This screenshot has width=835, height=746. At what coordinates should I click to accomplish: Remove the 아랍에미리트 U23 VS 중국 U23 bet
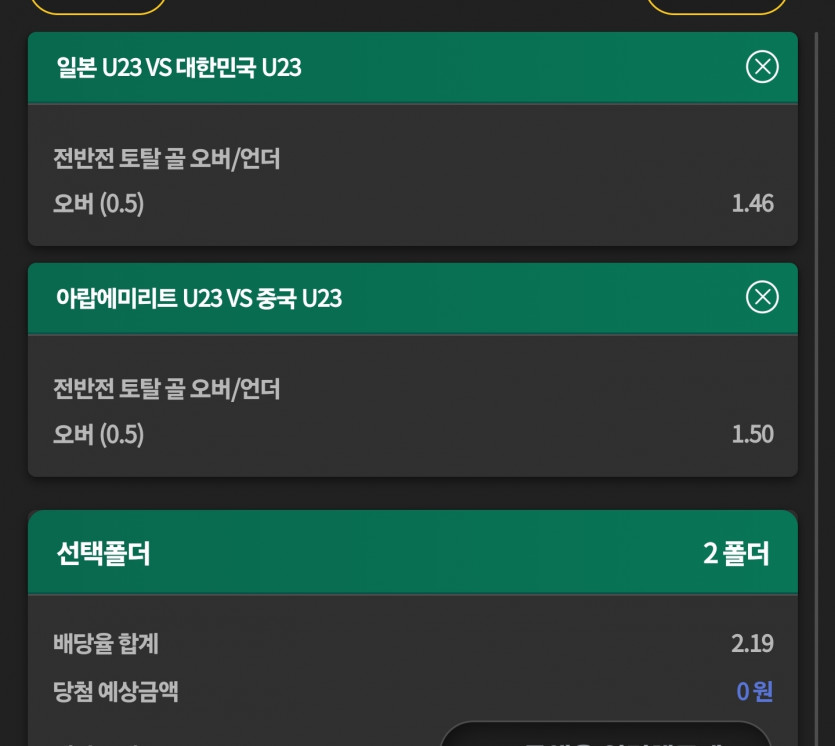coord(762,297)
